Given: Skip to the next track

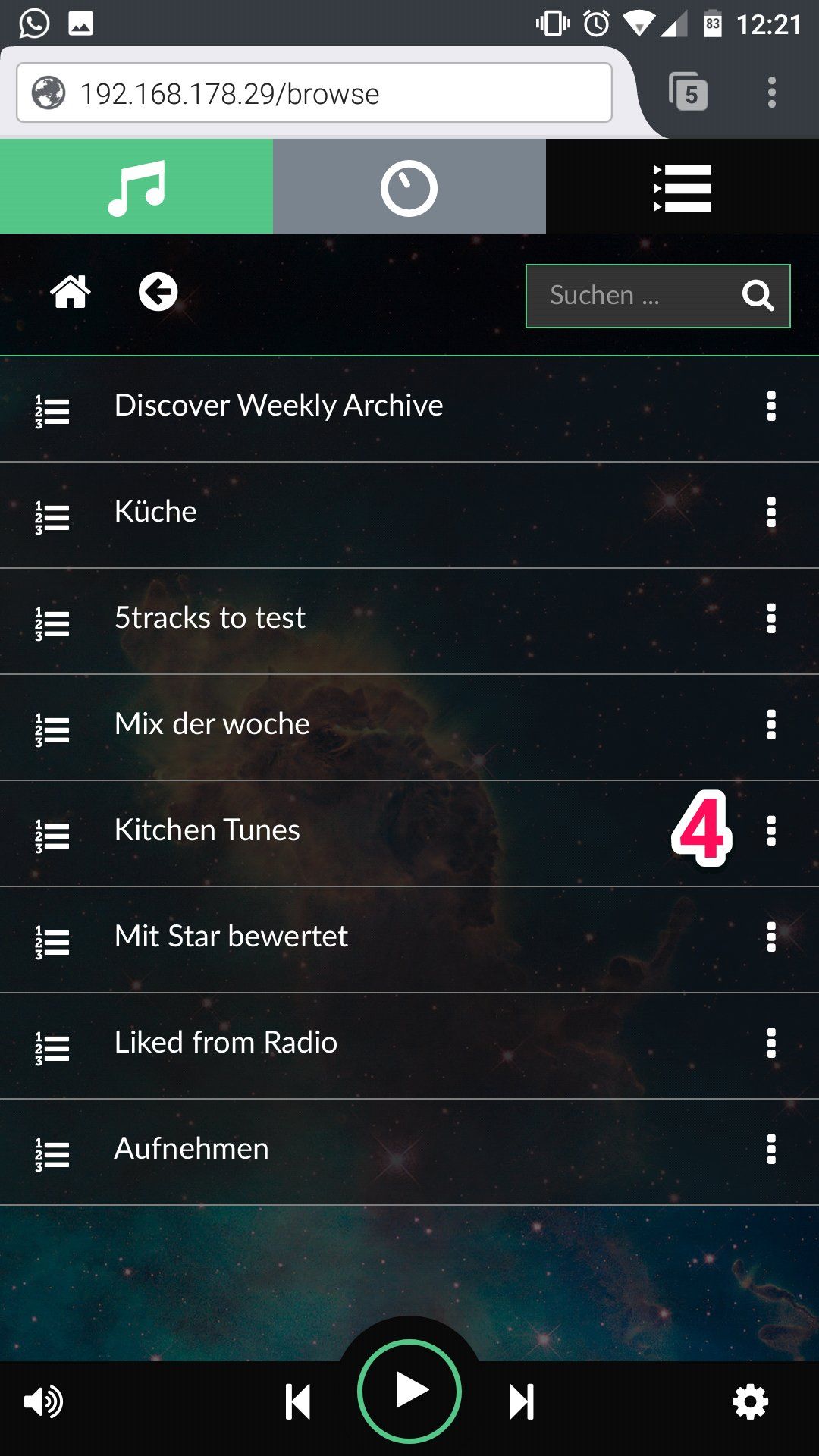Looking at the screenshot, I should (x=521, y=1401).
